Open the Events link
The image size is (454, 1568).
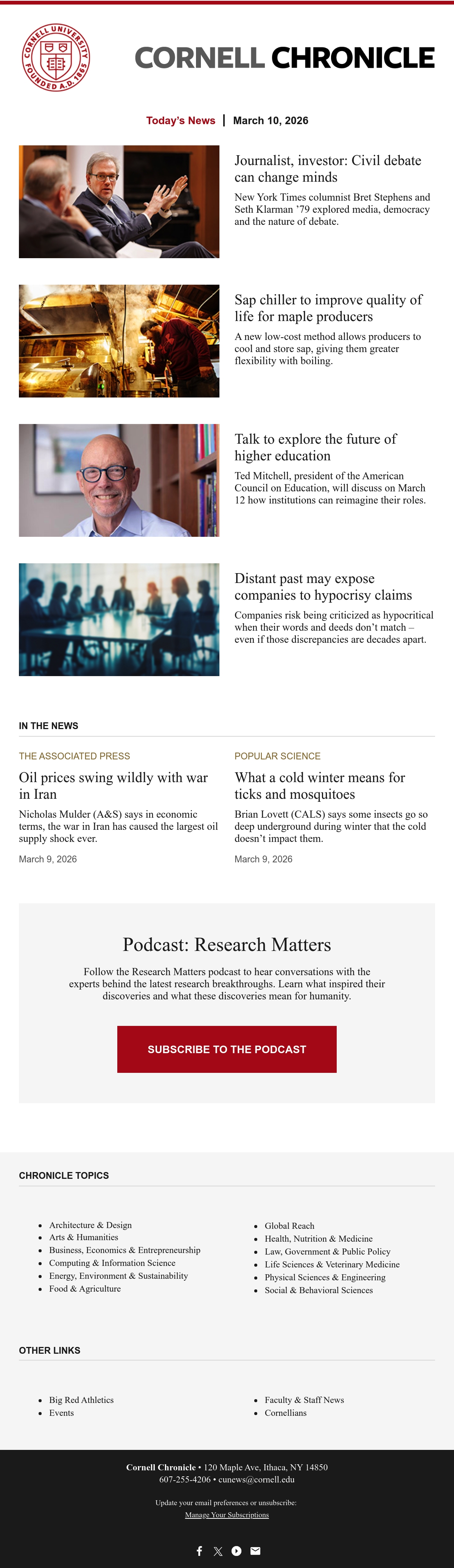tap(61, 1412)
